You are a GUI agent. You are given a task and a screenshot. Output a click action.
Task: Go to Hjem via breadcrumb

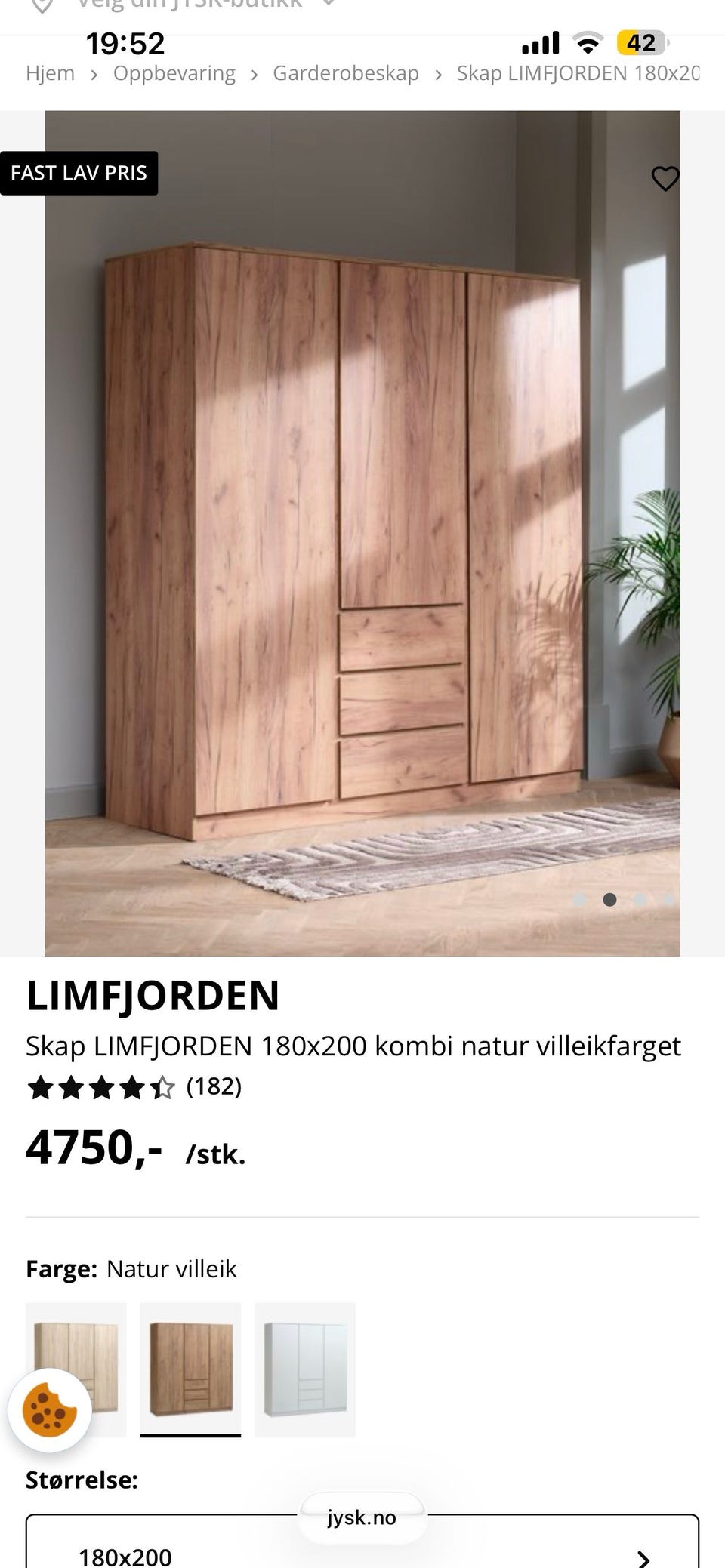[x=50, y=72]
